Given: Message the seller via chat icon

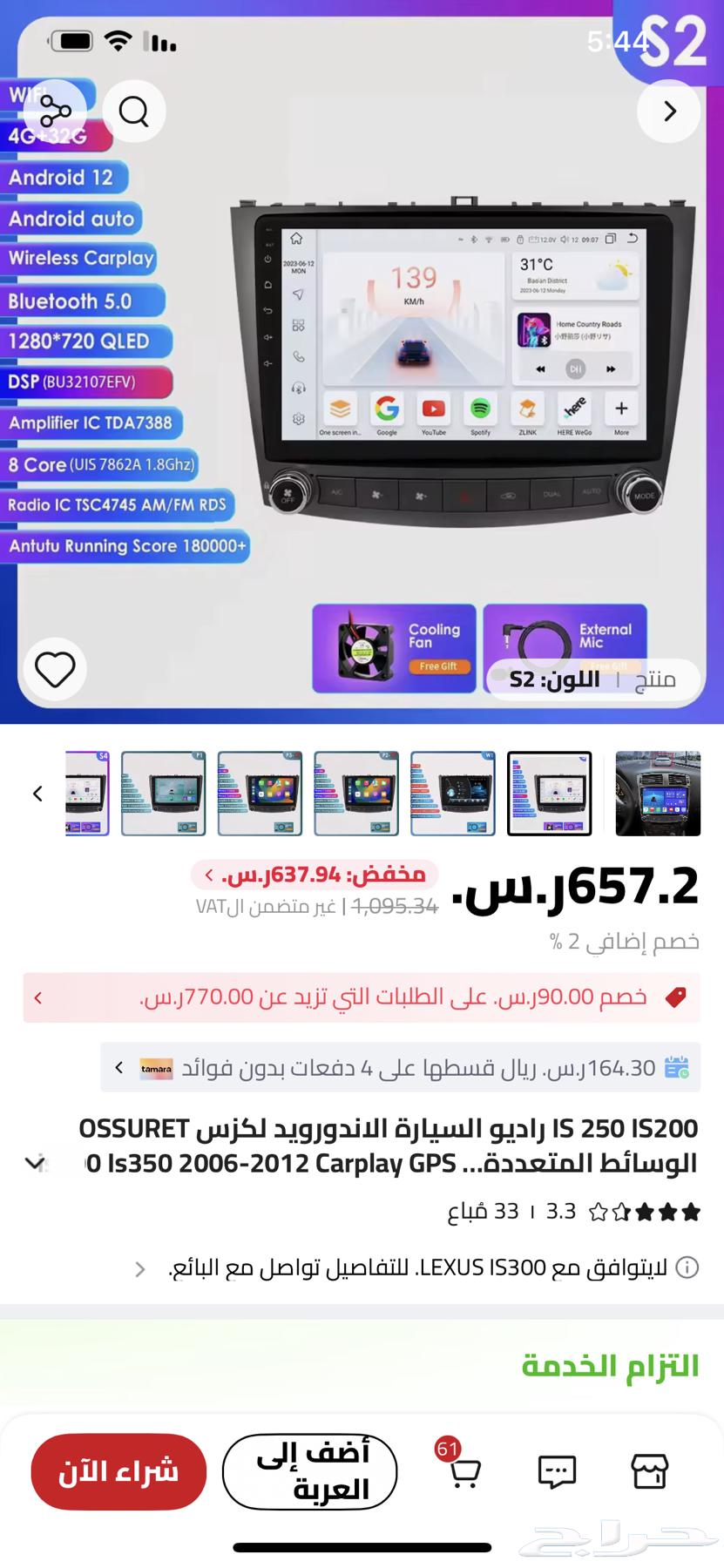Looking at the screenshot, I should 557,1471.
